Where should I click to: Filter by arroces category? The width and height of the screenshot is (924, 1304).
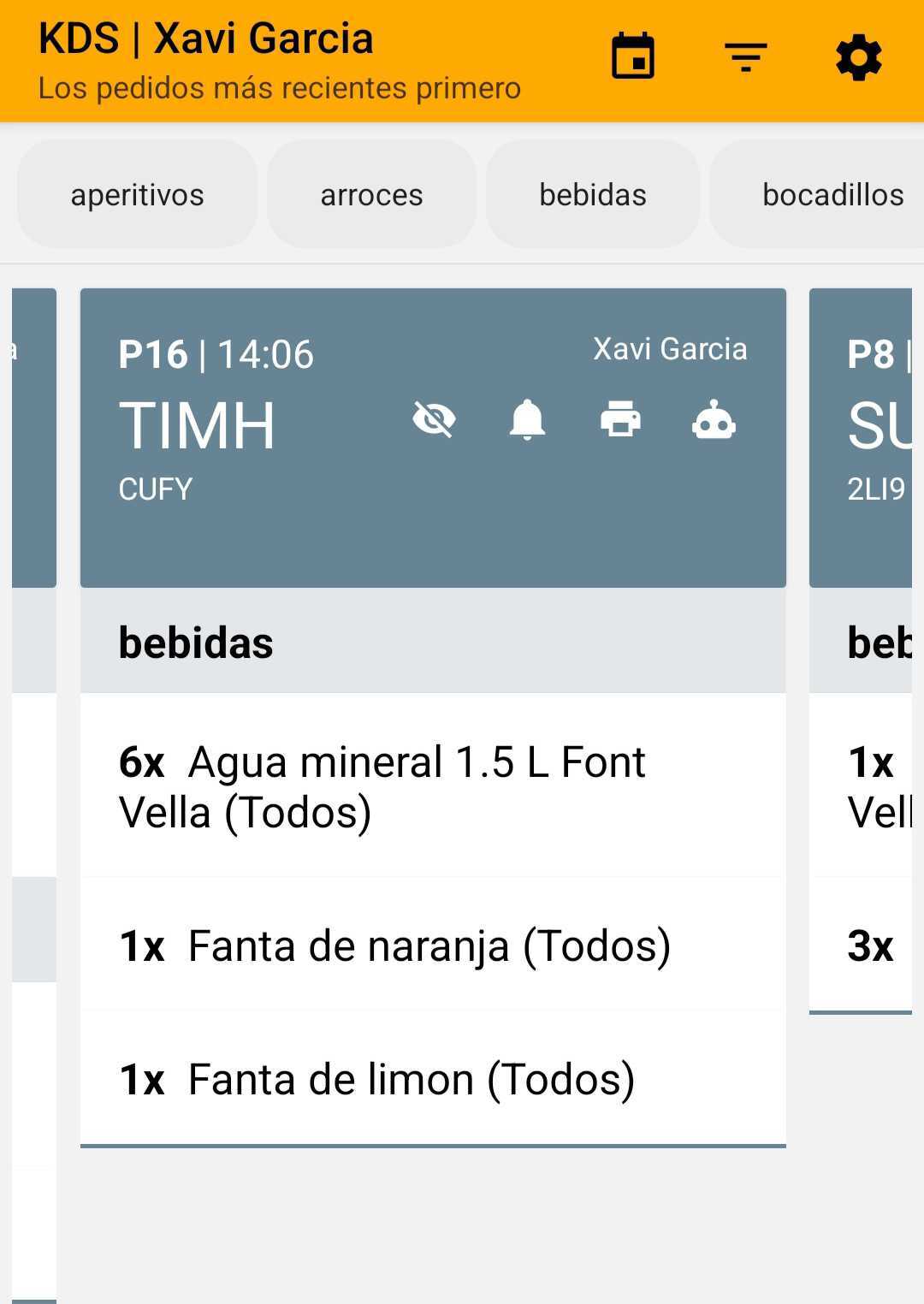[371, 195]
